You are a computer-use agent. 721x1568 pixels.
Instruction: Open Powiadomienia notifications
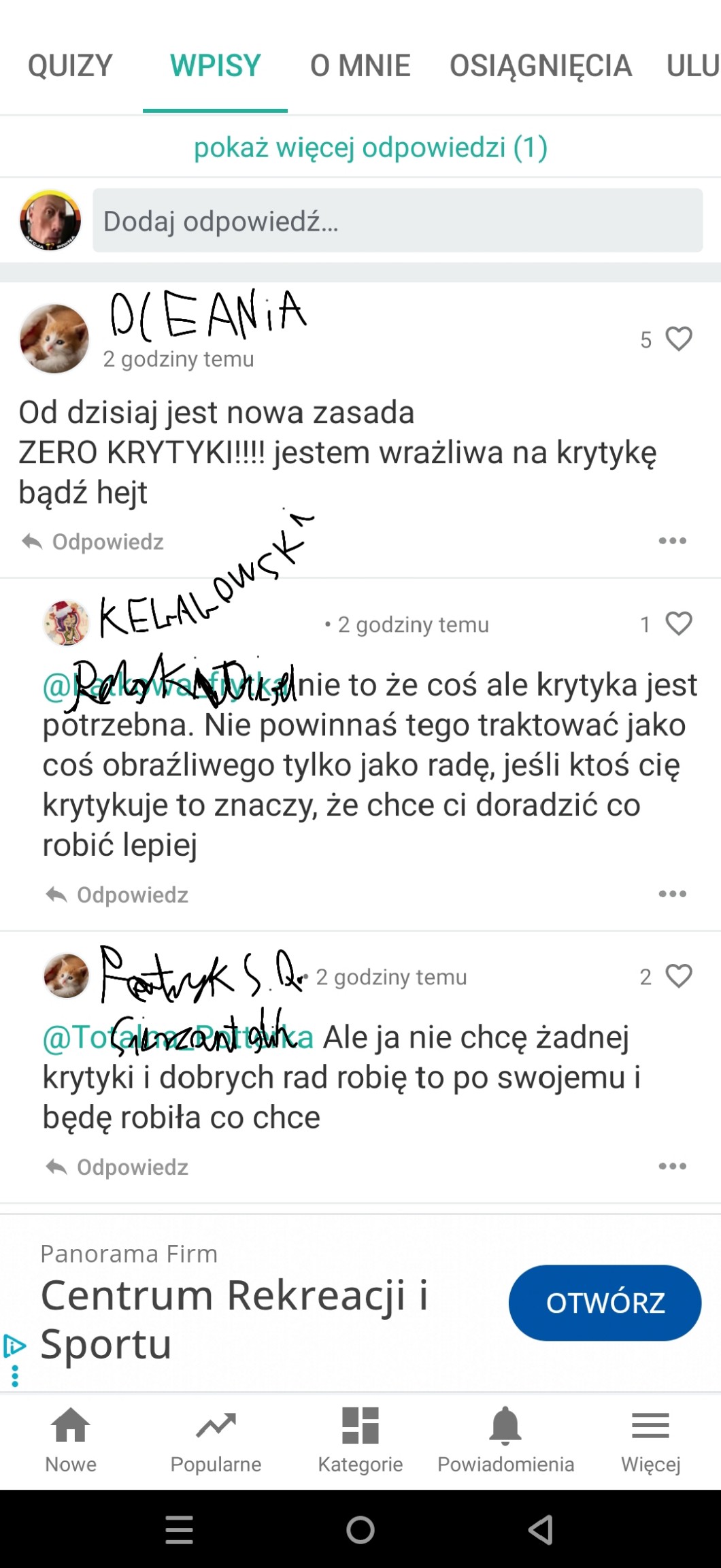click(505, 1439)
